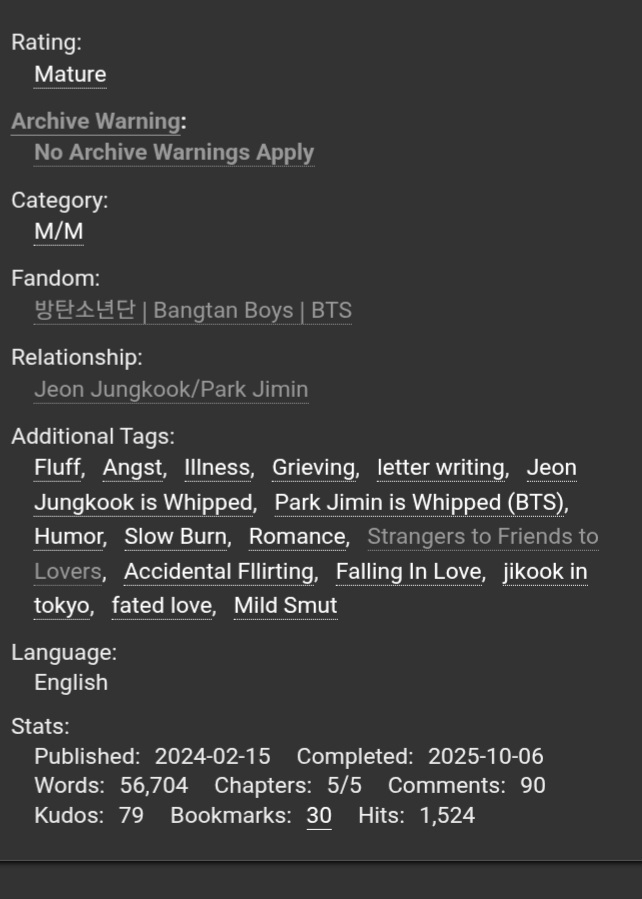
Task: Open Park Jimin is Whipped (BTS) tag
Action: (420, 502)
